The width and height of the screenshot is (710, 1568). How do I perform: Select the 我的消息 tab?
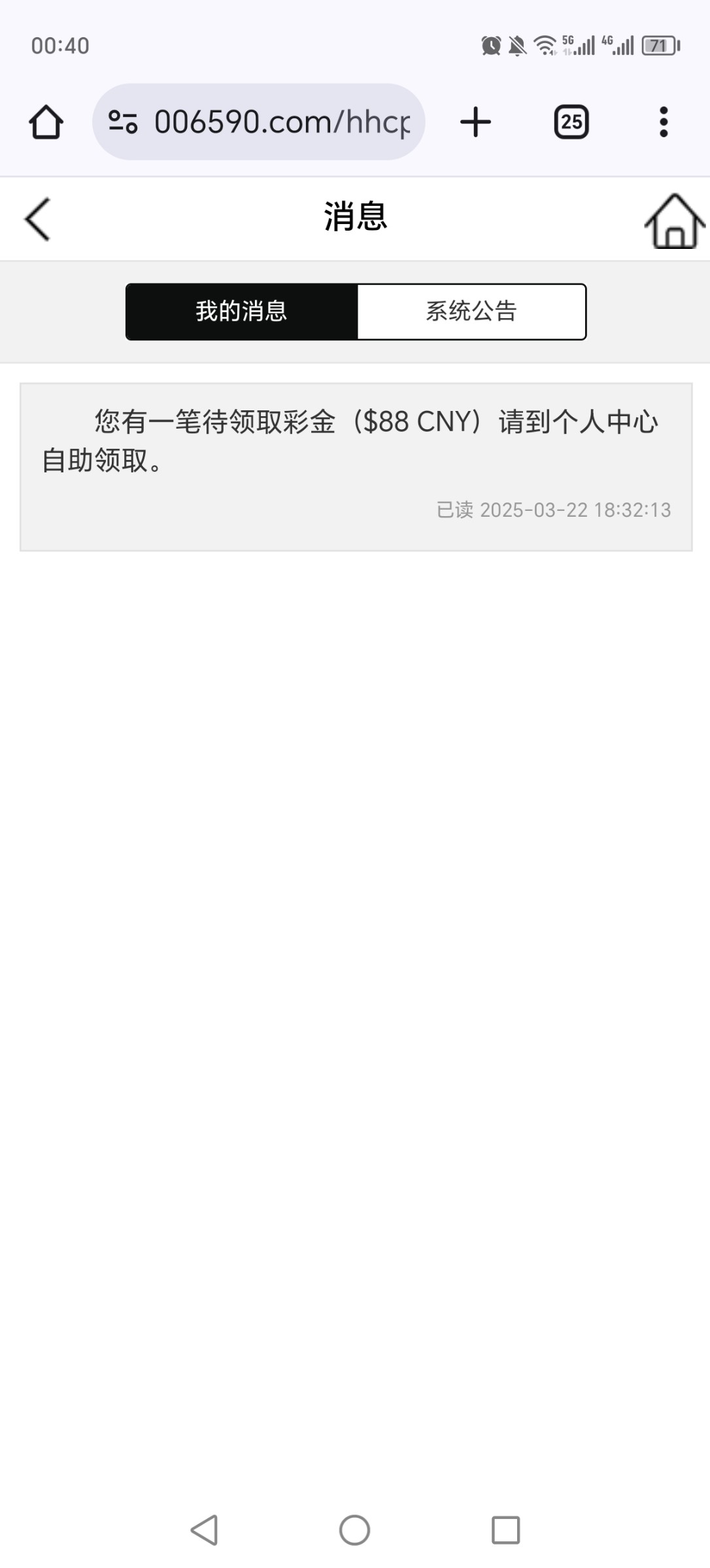click(x=242, y=312)
